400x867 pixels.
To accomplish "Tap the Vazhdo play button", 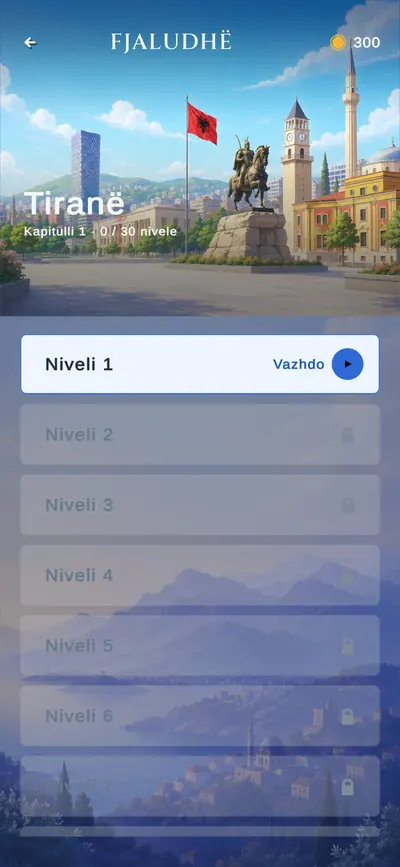I will 347,364.
